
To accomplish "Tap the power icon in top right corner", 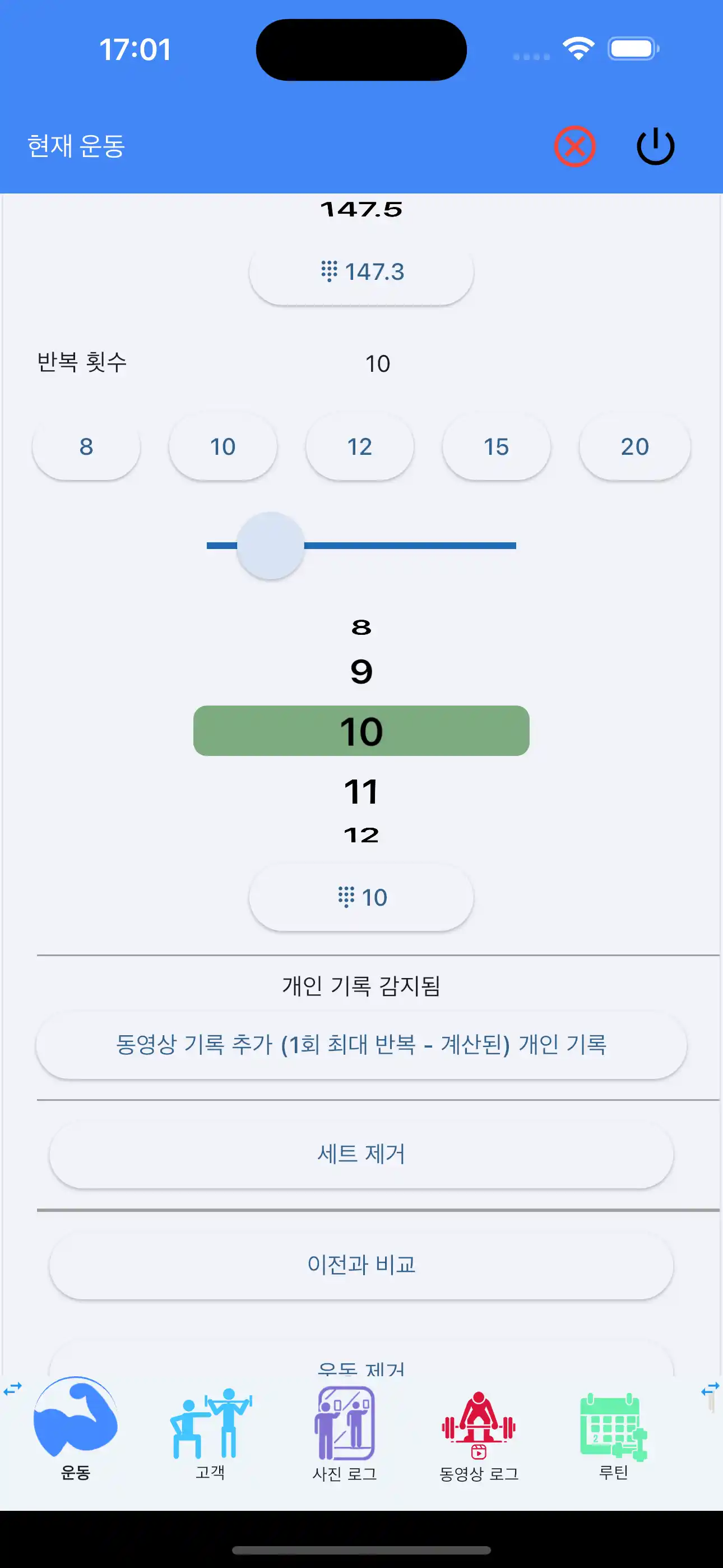I will (x=654, y=145).
